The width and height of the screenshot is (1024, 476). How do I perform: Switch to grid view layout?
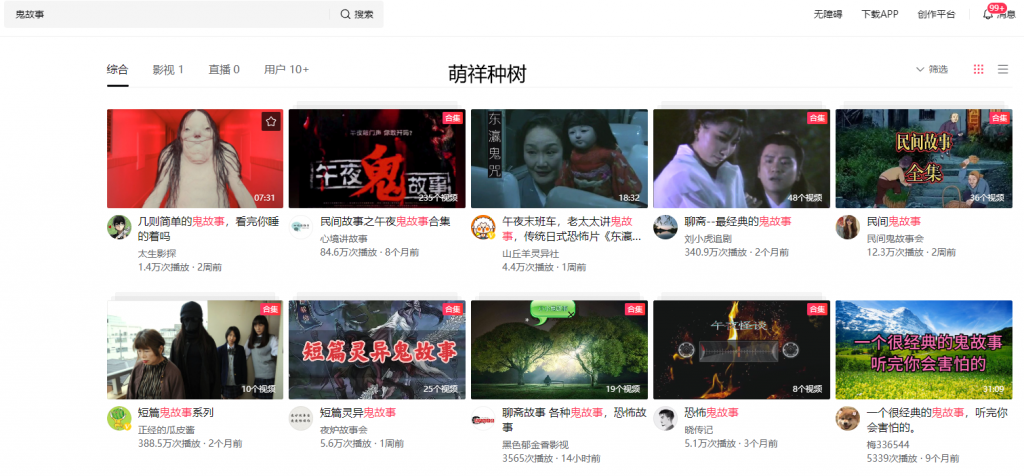click(978, 69)
